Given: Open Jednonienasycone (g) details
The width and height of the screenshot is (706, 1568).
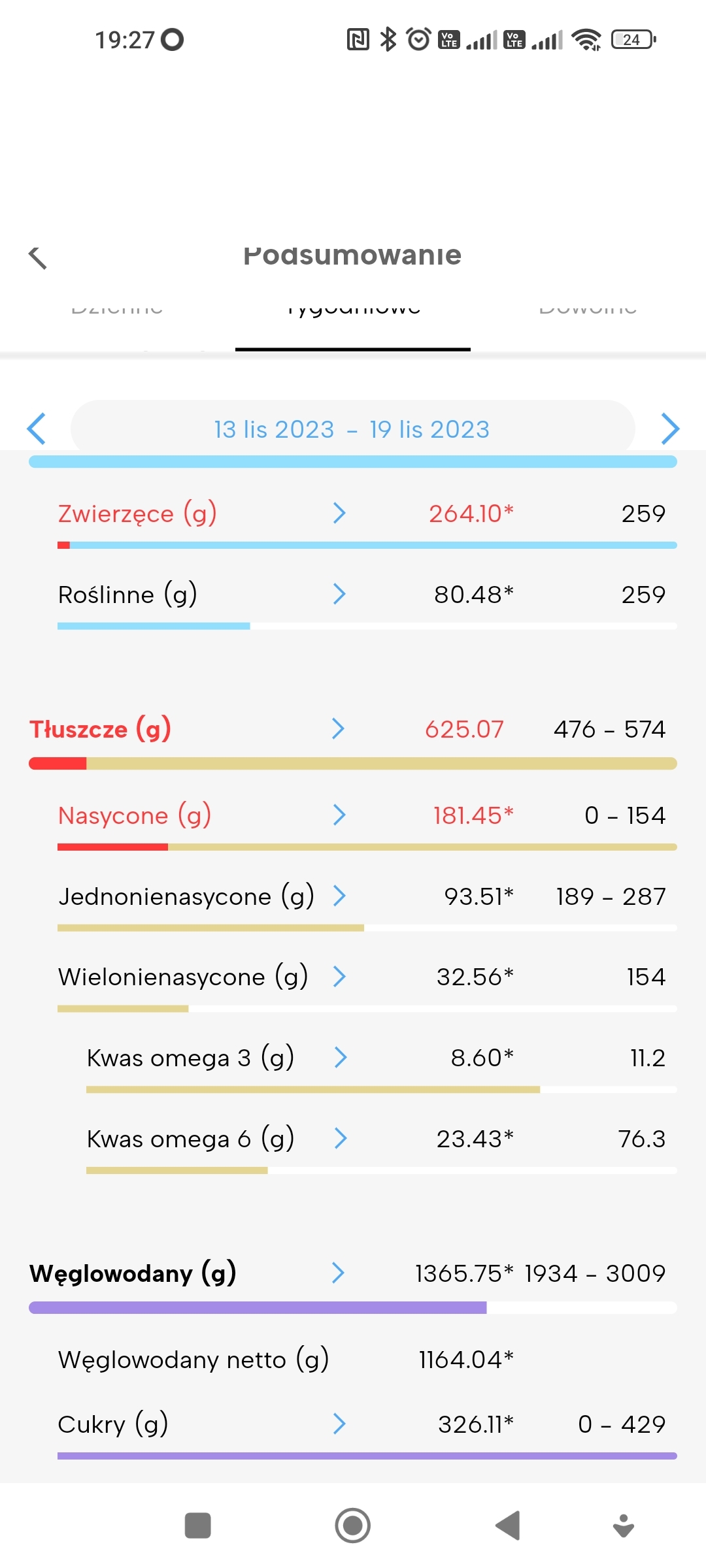Looking at the screenshot, I should [339, 896].
